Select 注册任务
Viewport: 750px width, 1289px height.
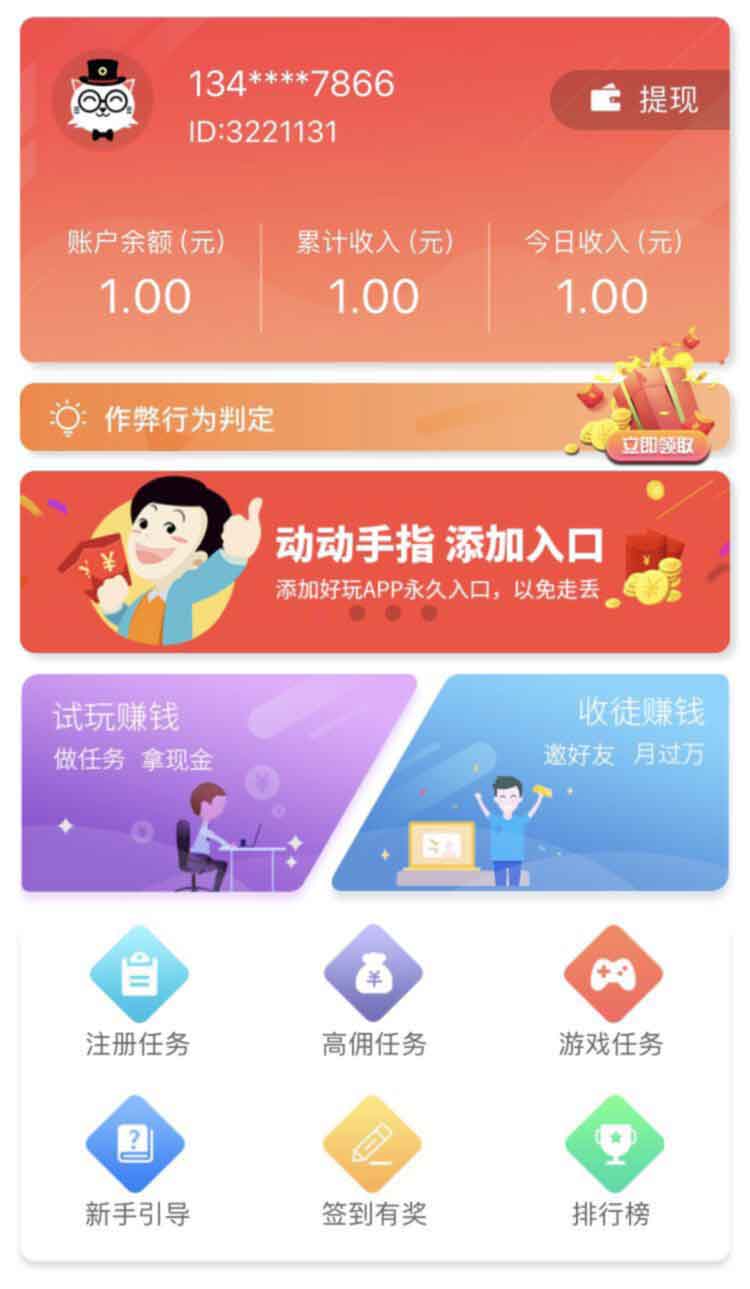click(x=138, y=992)
